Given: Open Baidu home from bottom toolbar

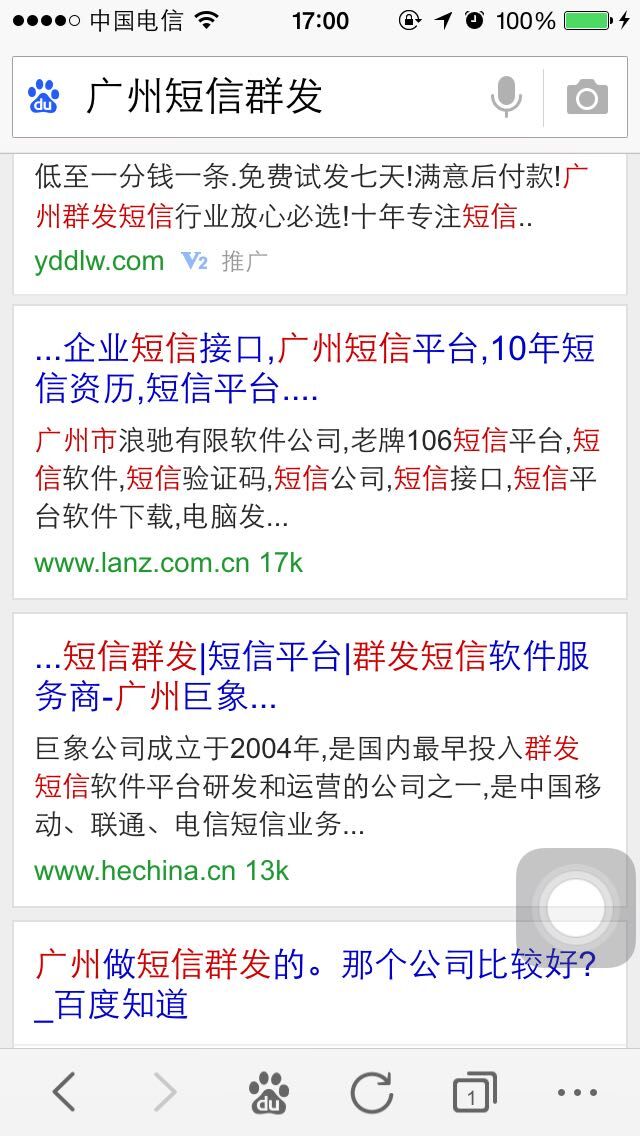Looking at the screenshot, I should (x=269, y=1093).
